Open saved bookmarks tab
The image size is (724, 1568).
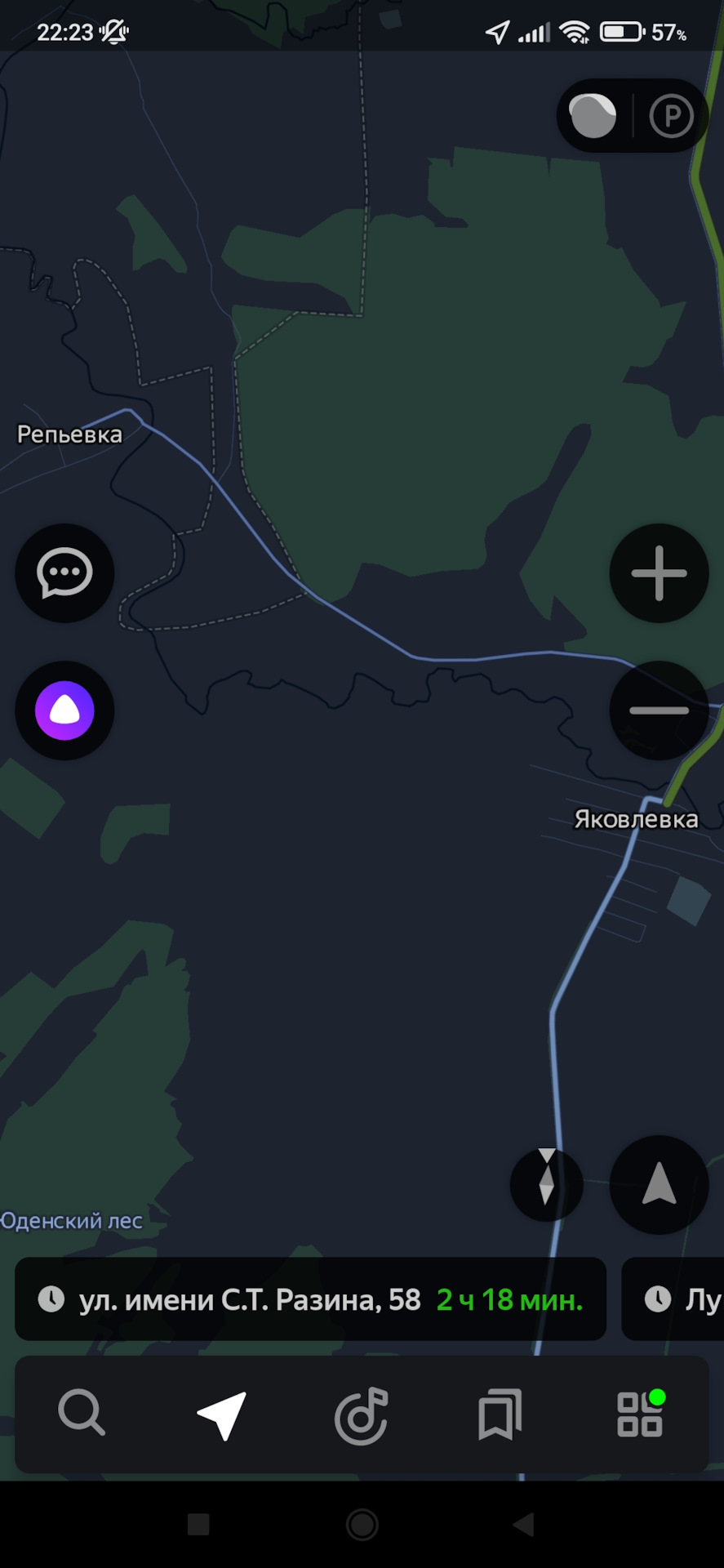point(500,1414)
